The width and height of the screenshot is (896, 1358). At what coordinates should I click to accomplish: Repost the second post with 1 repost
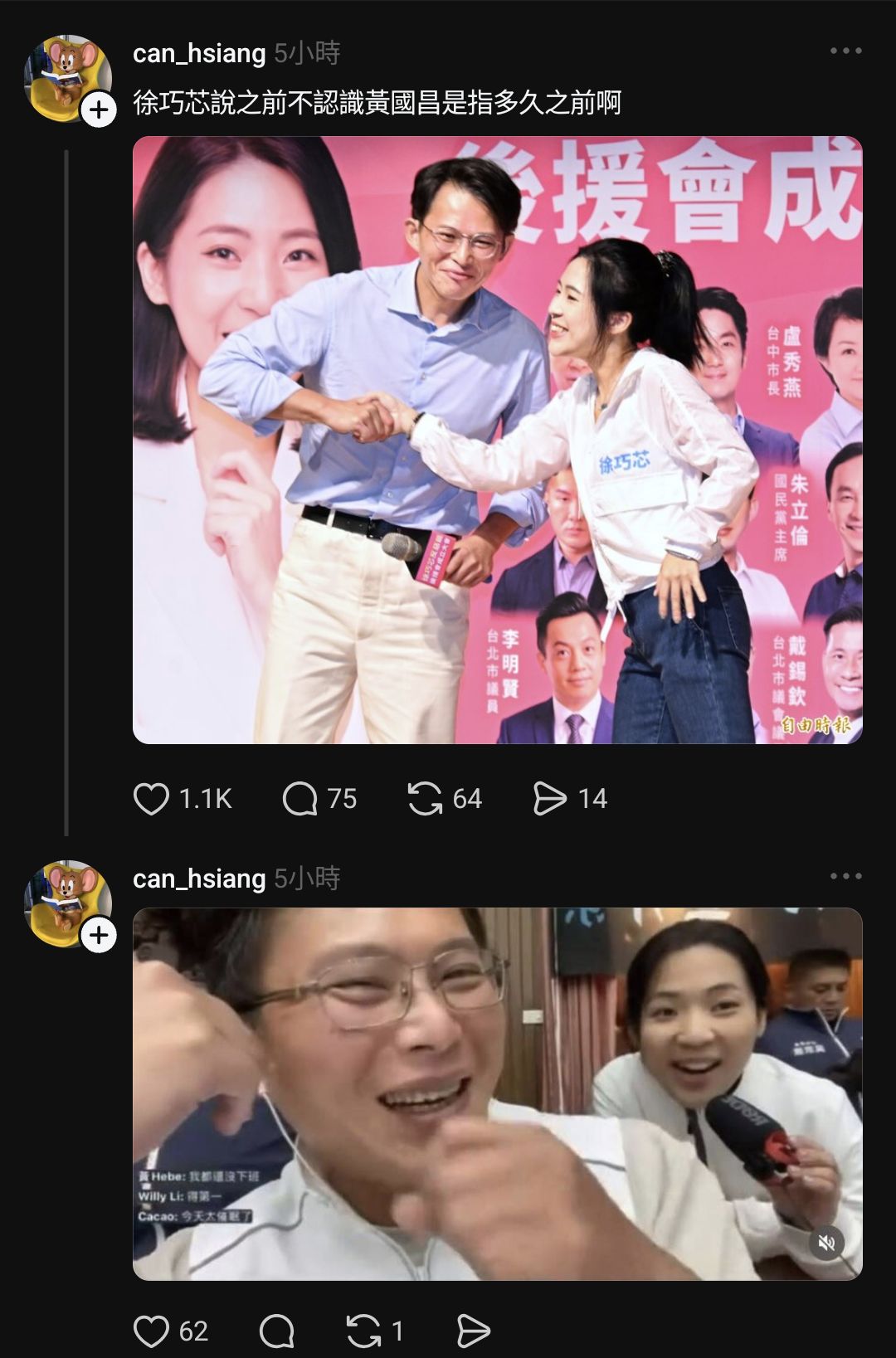point(363,1331)
